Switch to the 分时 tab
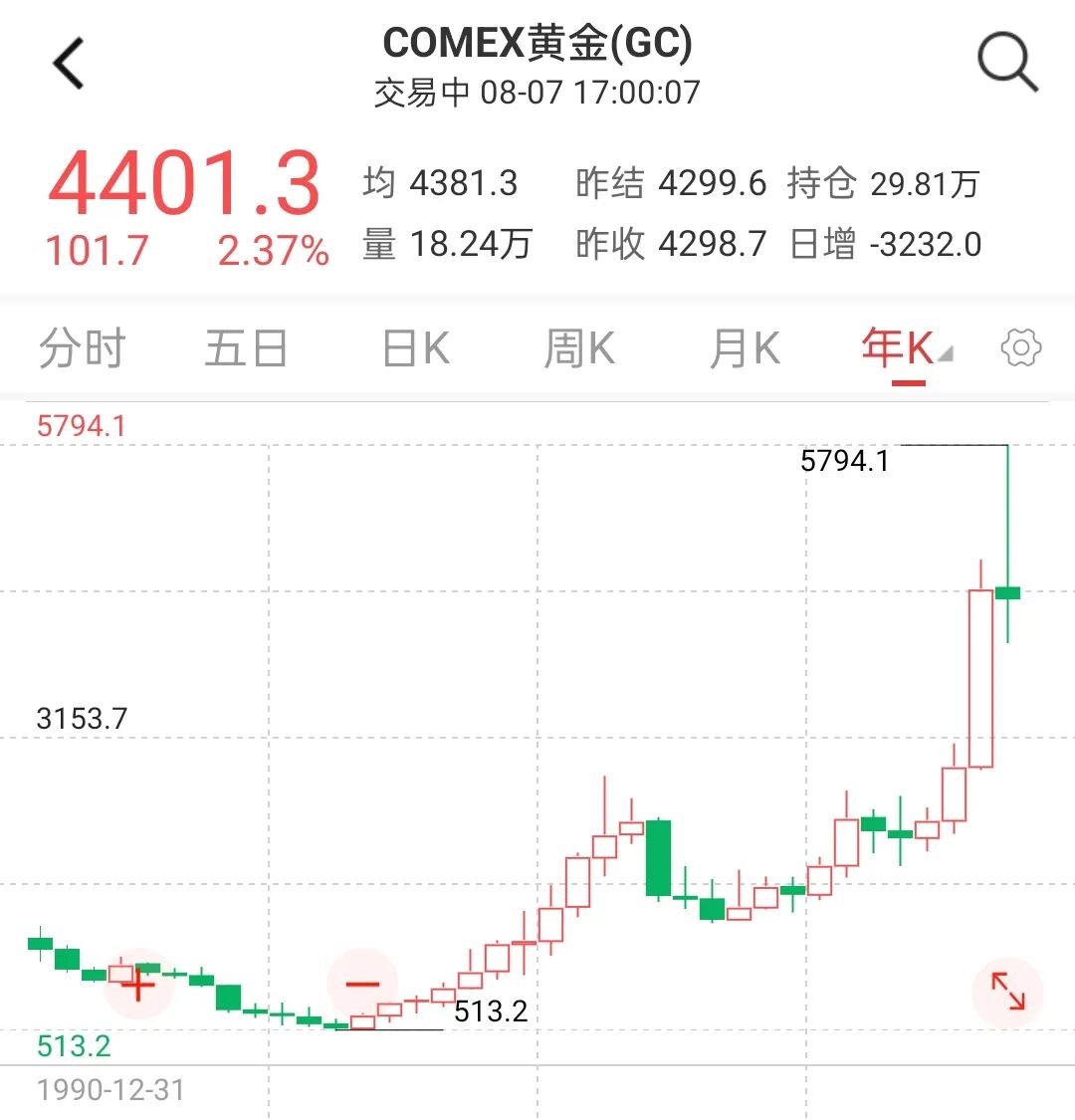The image size is (1075, 1120). pyautogui.click(x=83, y=347)
